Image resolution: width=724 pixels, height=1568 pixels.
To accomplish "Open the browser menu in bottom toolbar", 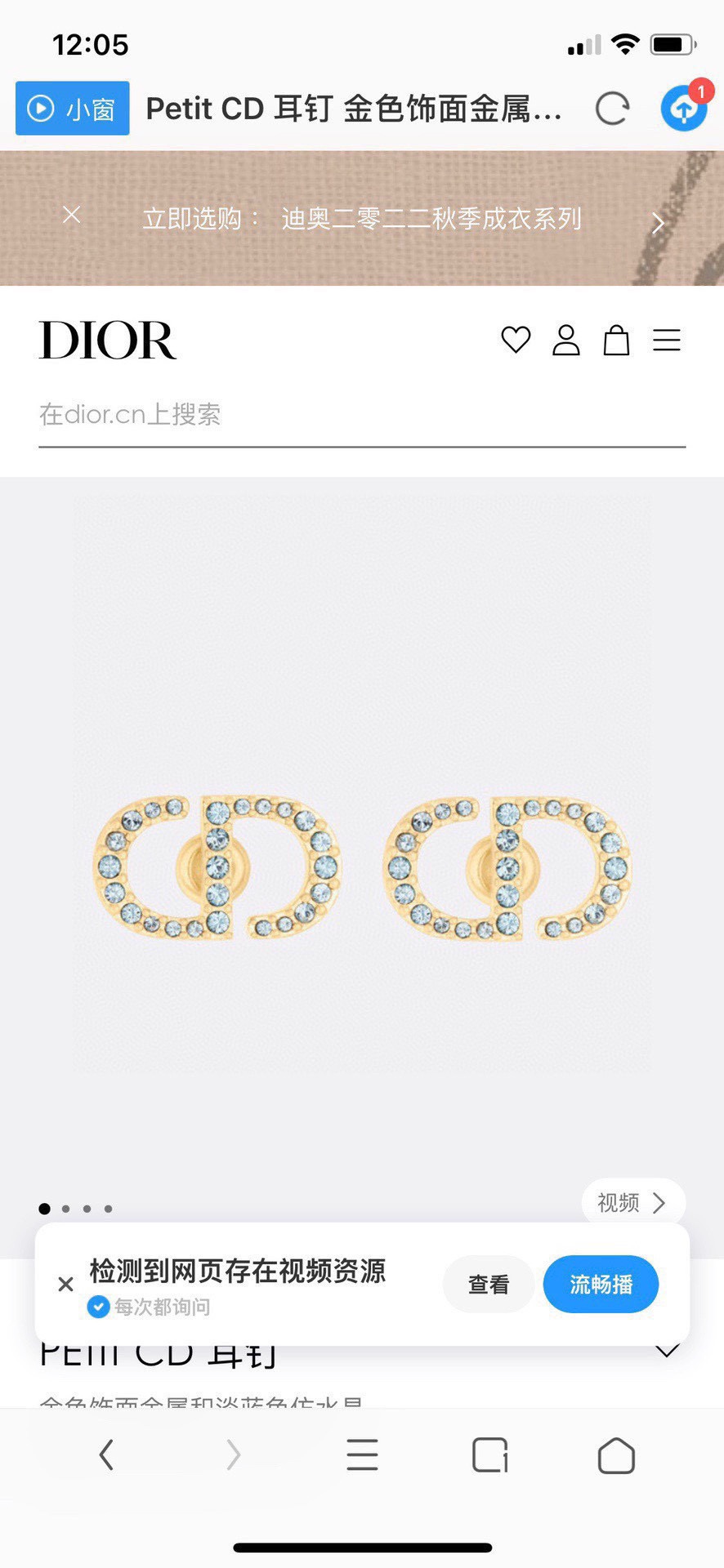I will pos(362,1454).
